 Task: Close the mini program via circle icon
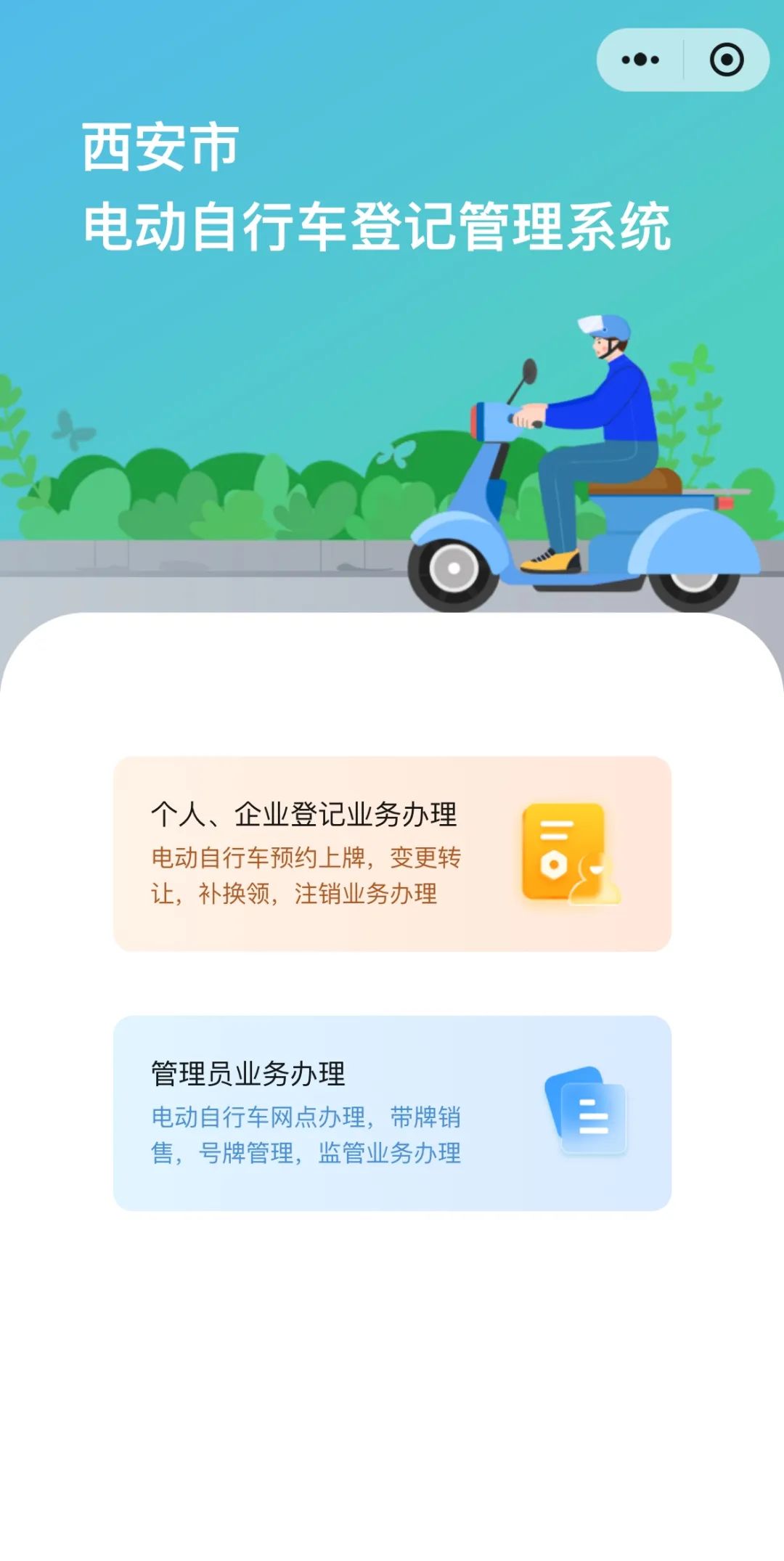coord(726,60)
